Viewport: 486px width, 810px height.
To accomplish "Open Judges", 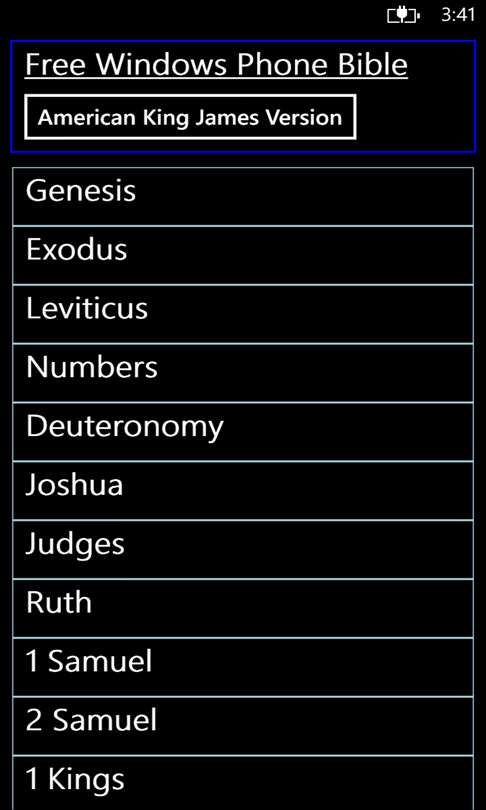I will pos(243,550).
